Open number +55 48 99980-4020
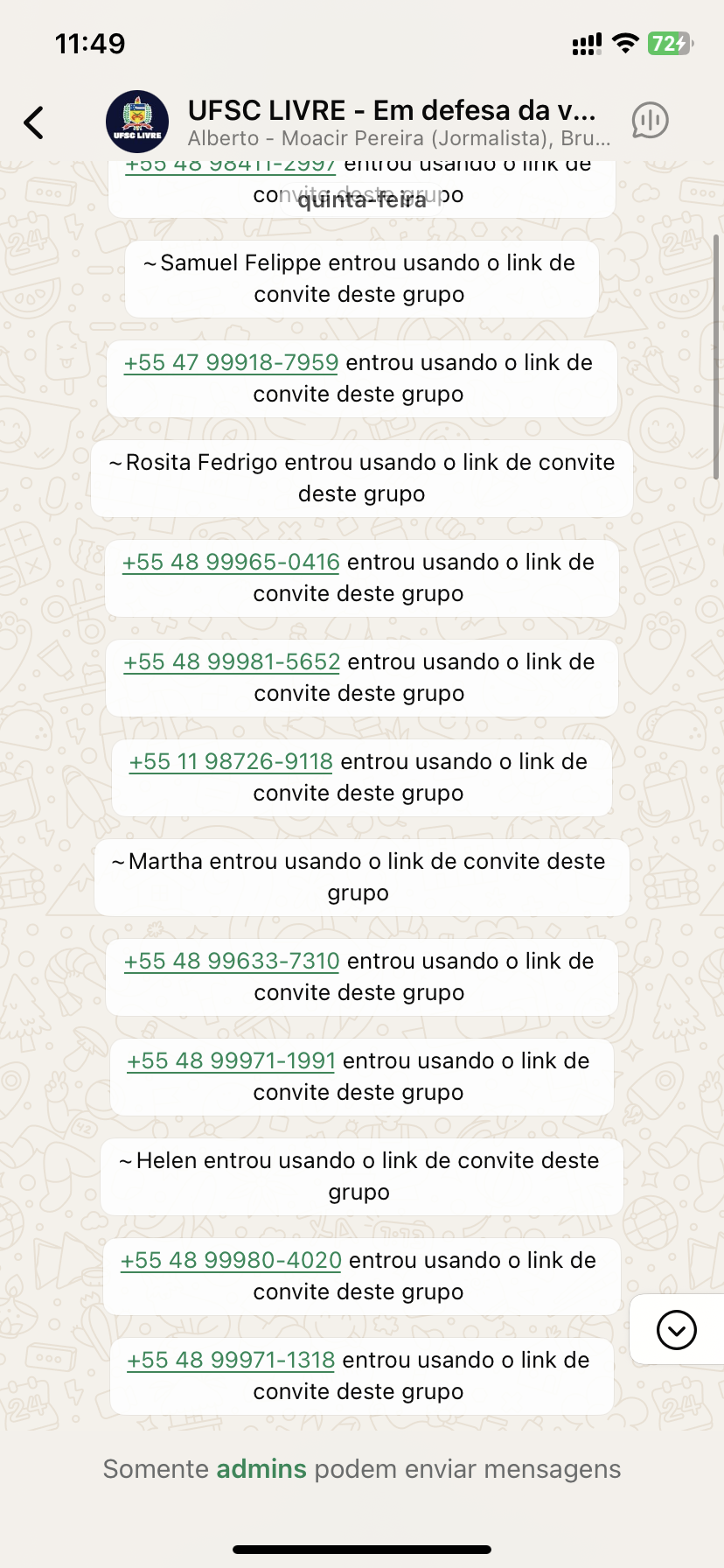Viewport: 724px width, 1568px height. pos(231,1261)
